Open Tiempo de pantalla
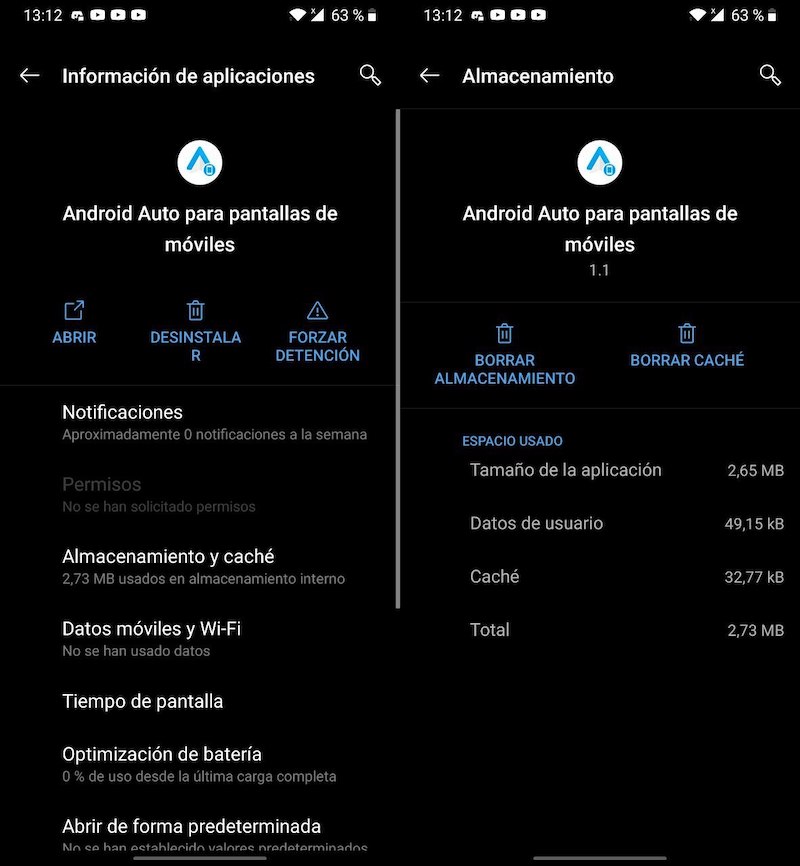Viewport: 800px width, 866px height. [200, 701]
